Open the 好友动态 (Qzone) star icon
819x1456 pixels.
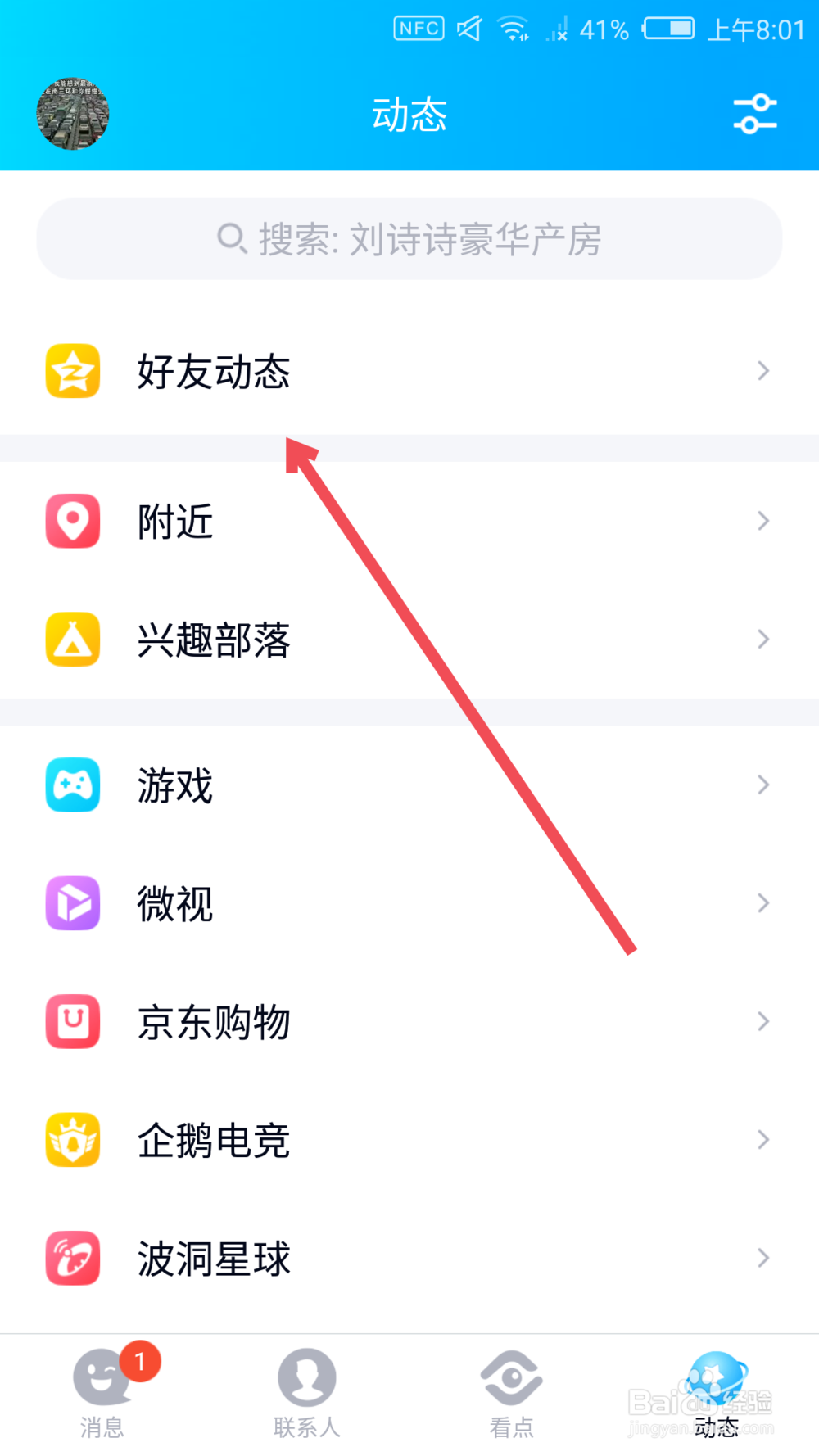coord(72,371)
